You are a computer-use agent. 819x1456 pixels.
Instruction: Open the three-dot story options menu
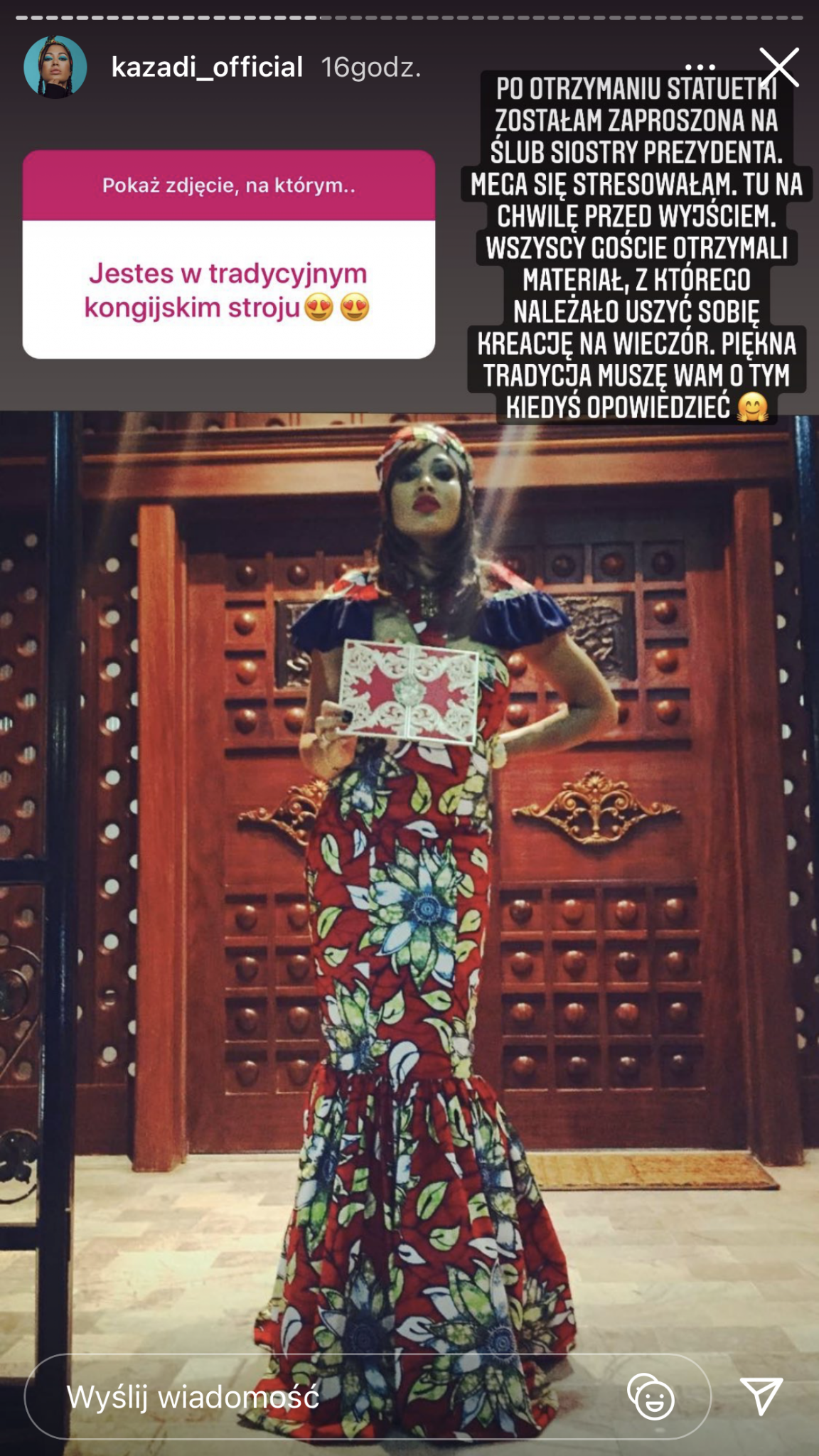pos(700,68)
